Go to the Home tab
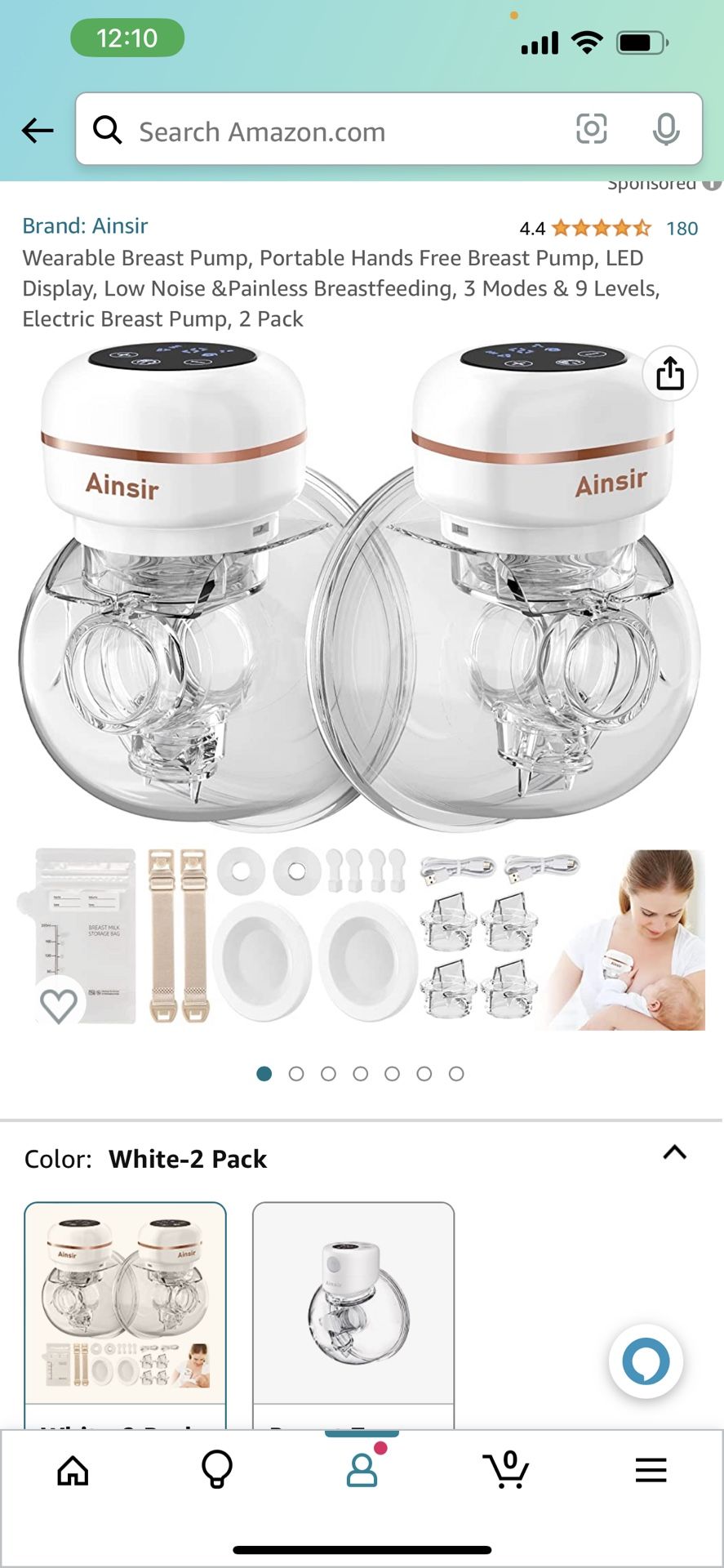The height and width of the screenshot is (1568, 724). [73, 1470]
